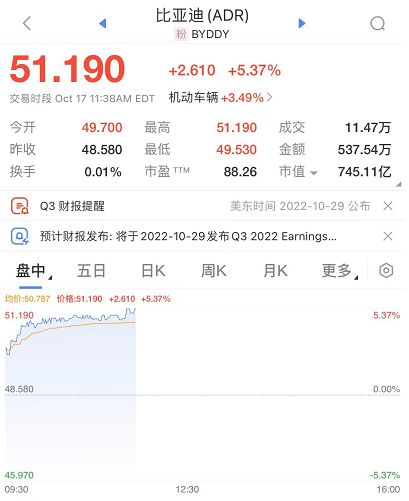Switch to the next stock with right triangle
The image size is (409, 501).
(302, 23)
